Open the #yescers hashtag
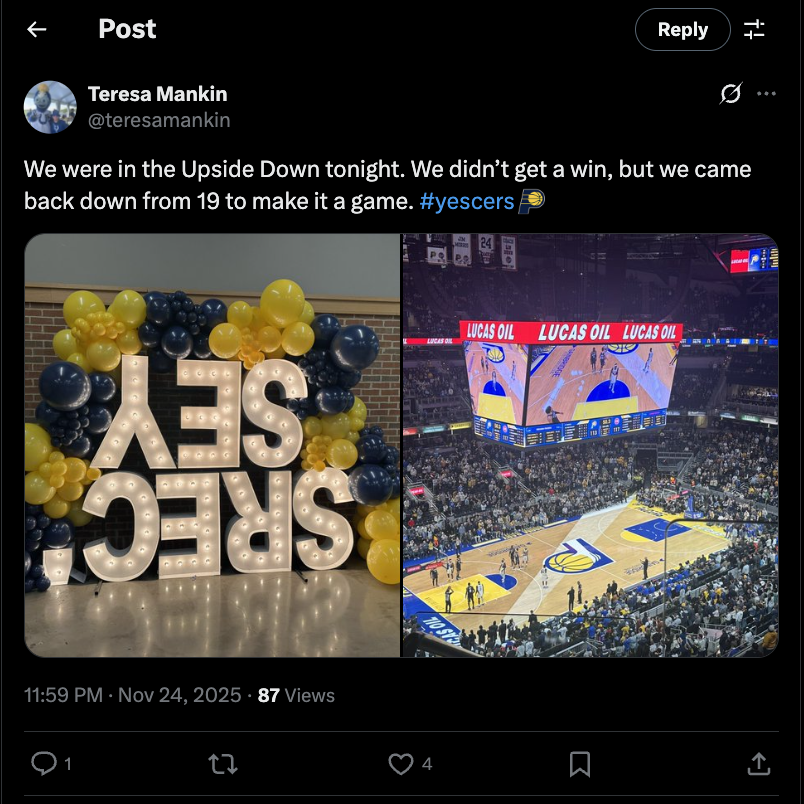The width and height of the screenshot is (804, 804). click(x=467, y=201)
